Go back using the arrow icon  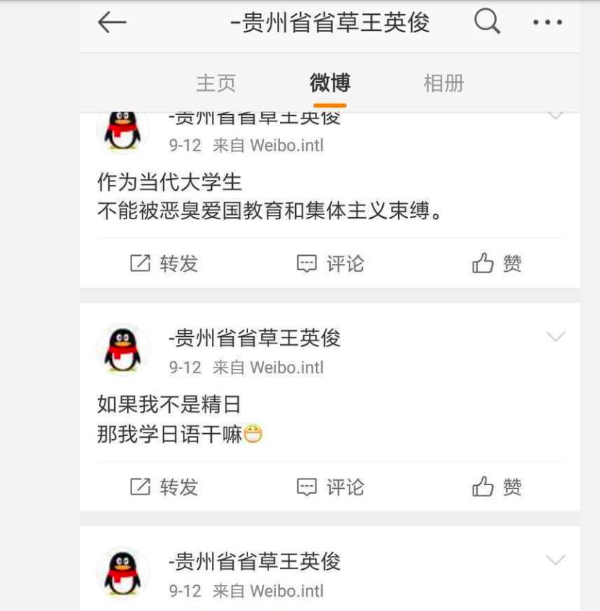coord(112,23)
